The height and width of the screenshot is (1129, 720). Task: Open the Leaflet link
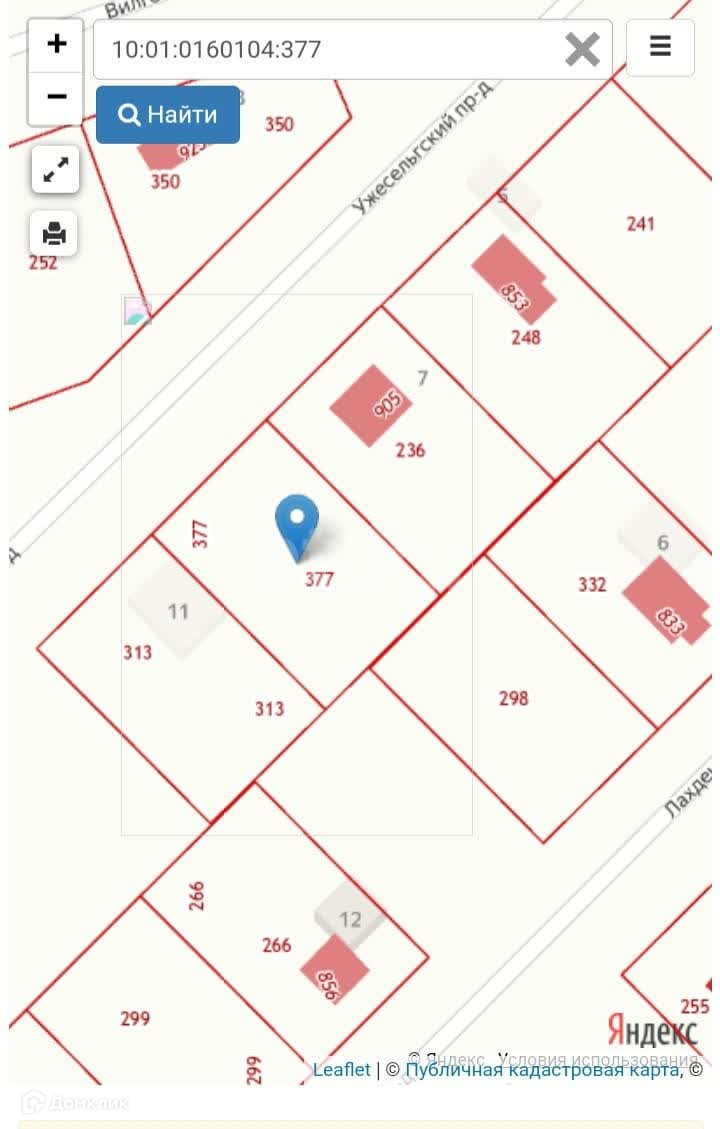point(342,1070)
